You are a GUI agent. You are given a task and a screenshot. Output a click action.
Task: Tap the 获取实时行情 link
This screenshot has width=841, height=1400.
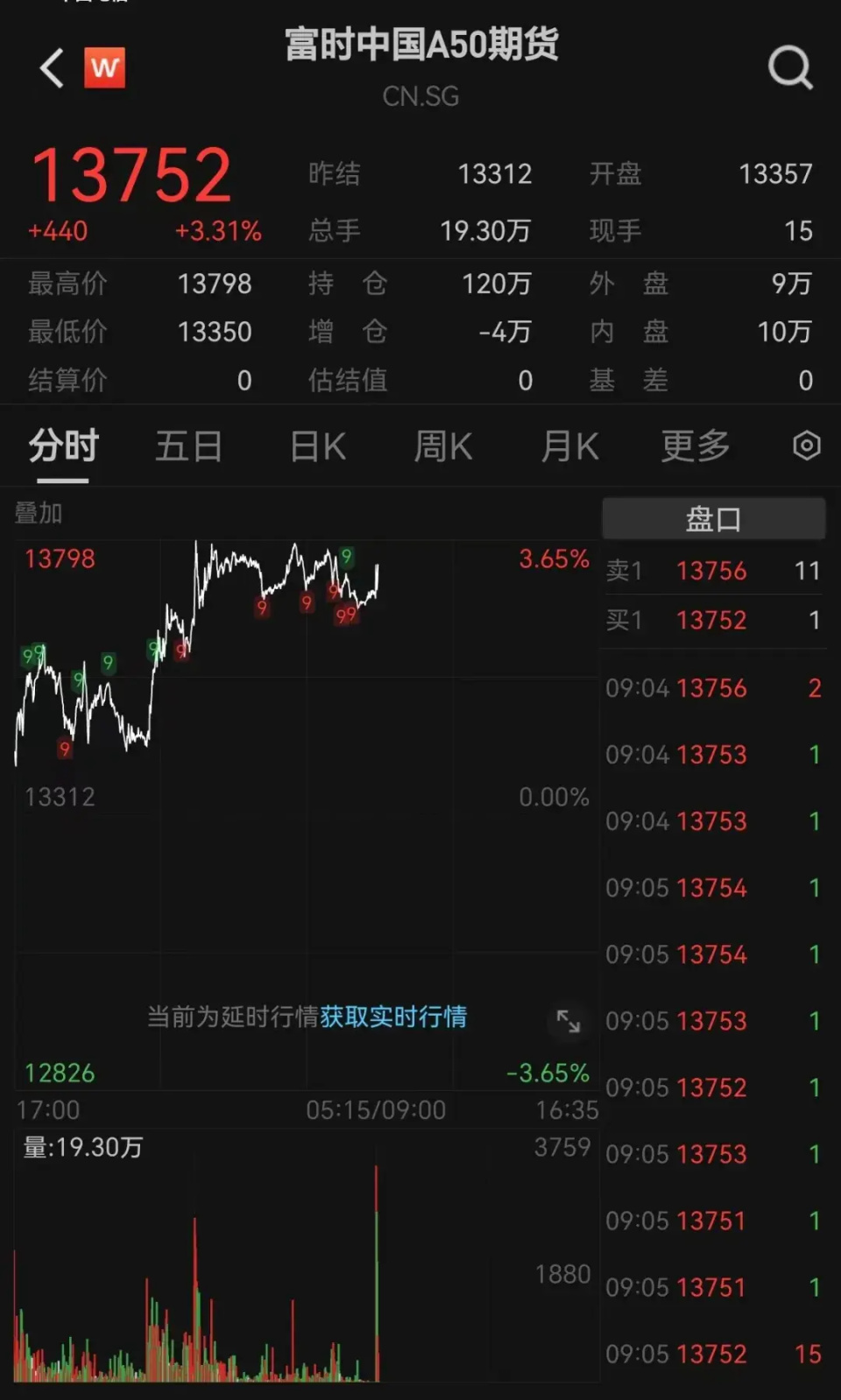[396, 1017]
